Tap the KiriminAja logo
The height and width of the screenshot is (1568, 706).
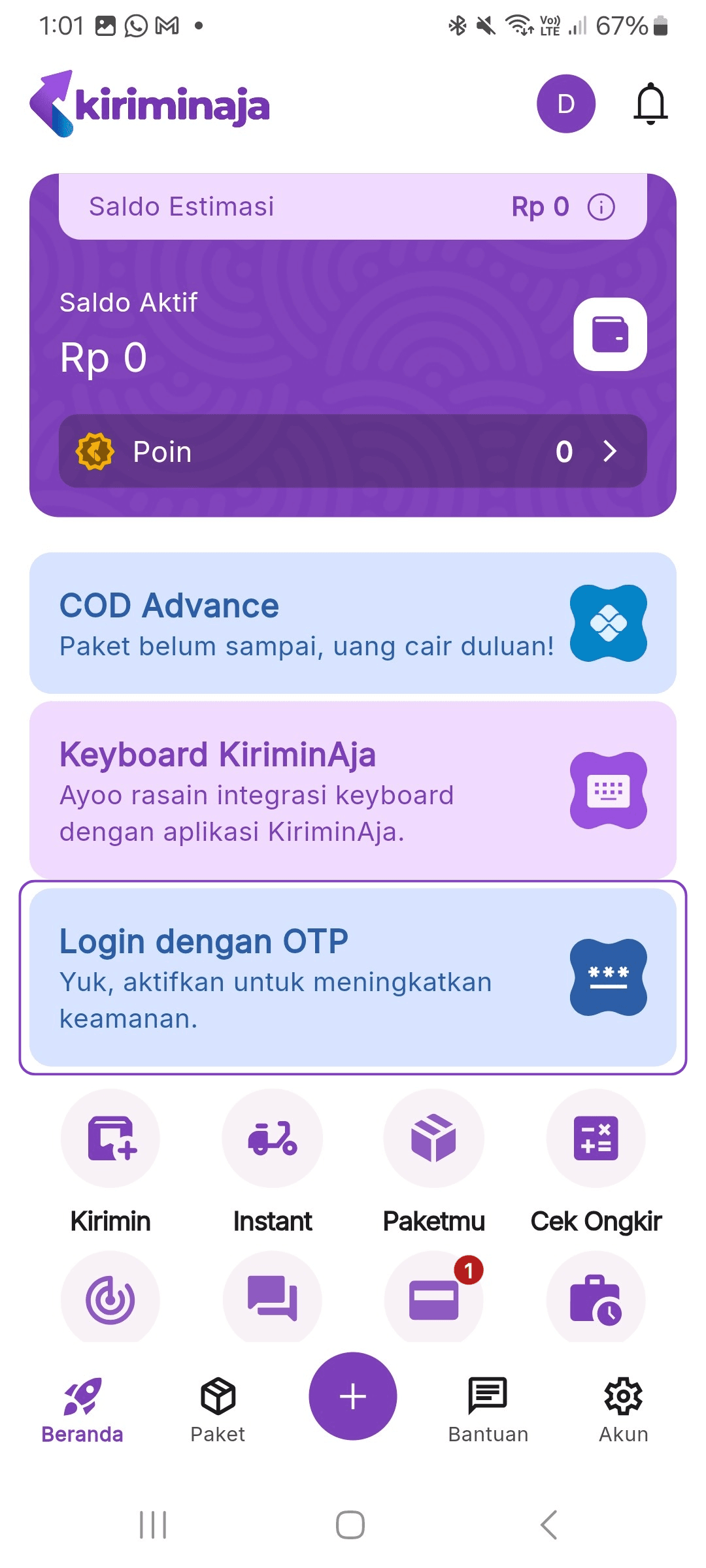point(150,103)
